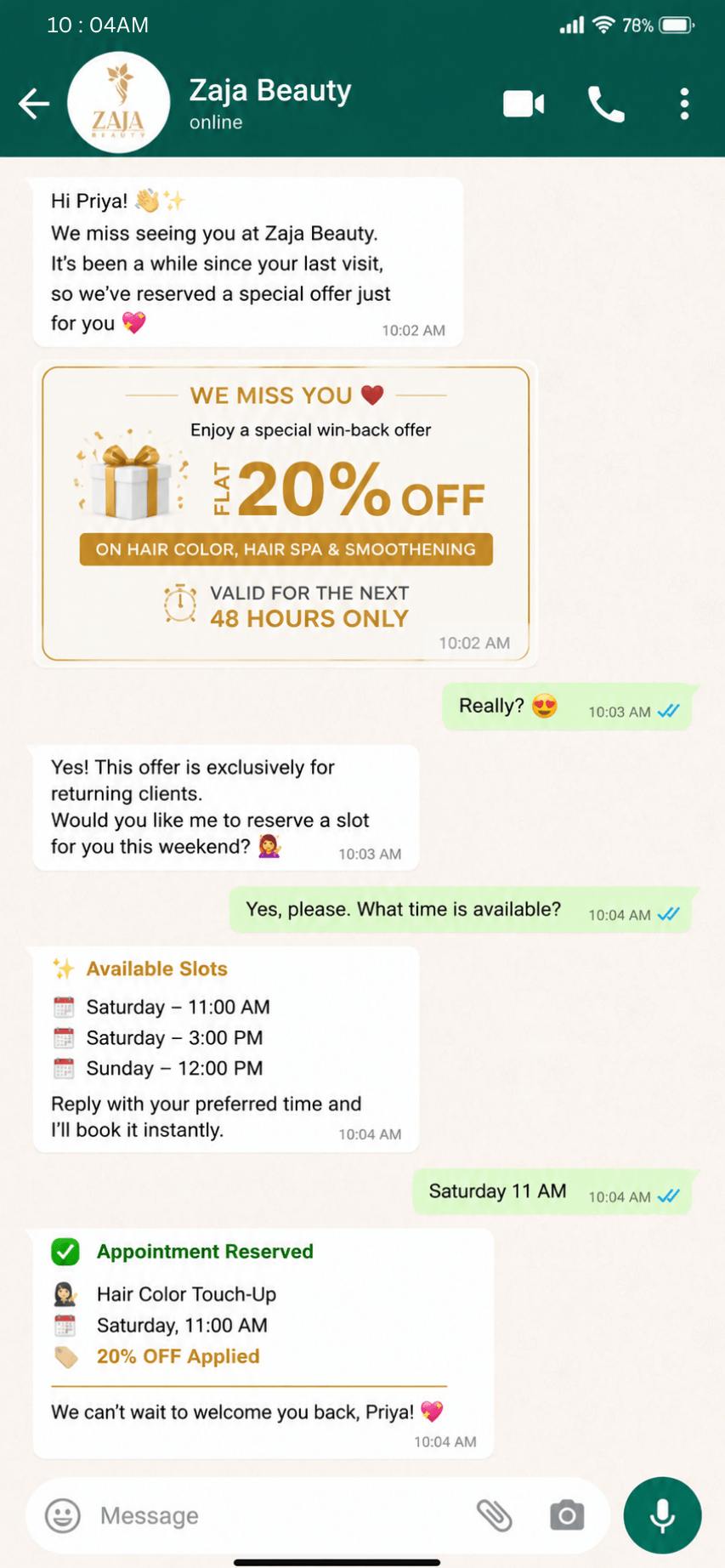The height and width of the screenshot is (1568, 725).
Task: Open the camera from the message bar
Action: click(x=567, y=1515)
